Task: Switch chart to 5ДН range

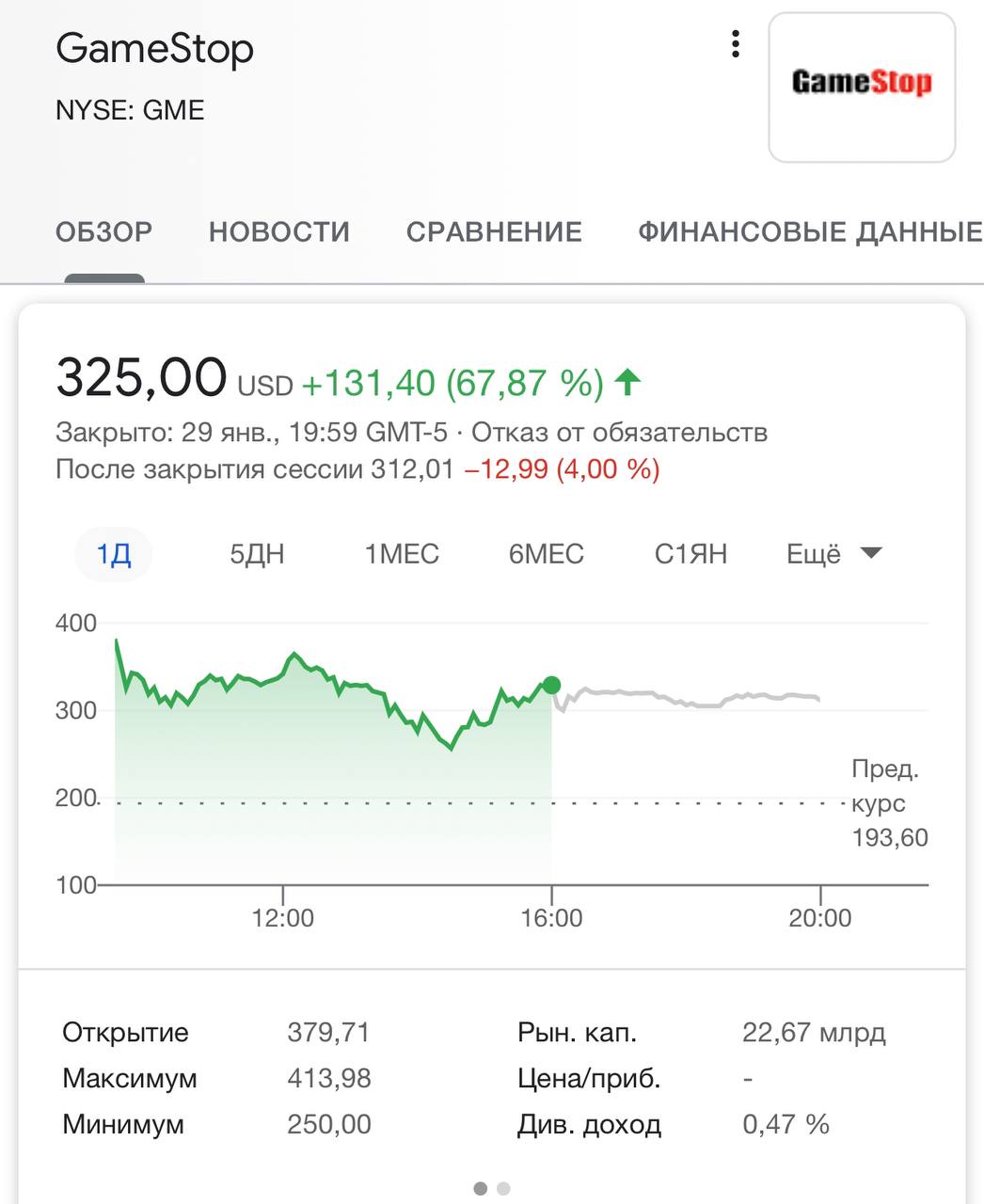Action: click(x=257, y=554)
